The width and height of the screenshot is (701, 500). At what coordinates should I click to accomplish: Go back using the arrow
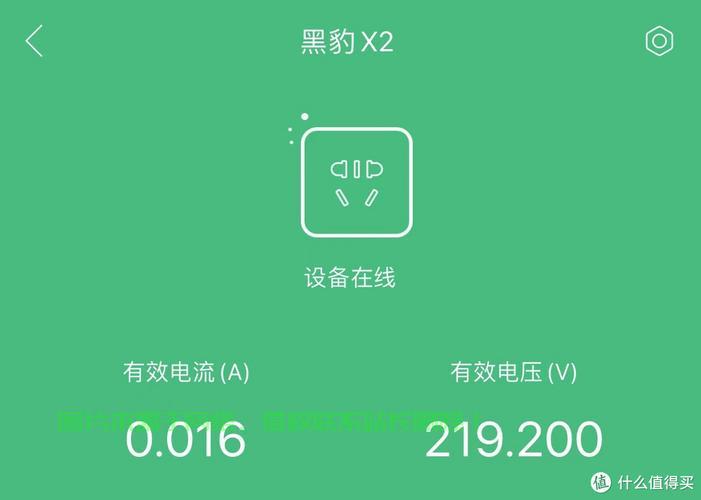(x=35, y=41)
